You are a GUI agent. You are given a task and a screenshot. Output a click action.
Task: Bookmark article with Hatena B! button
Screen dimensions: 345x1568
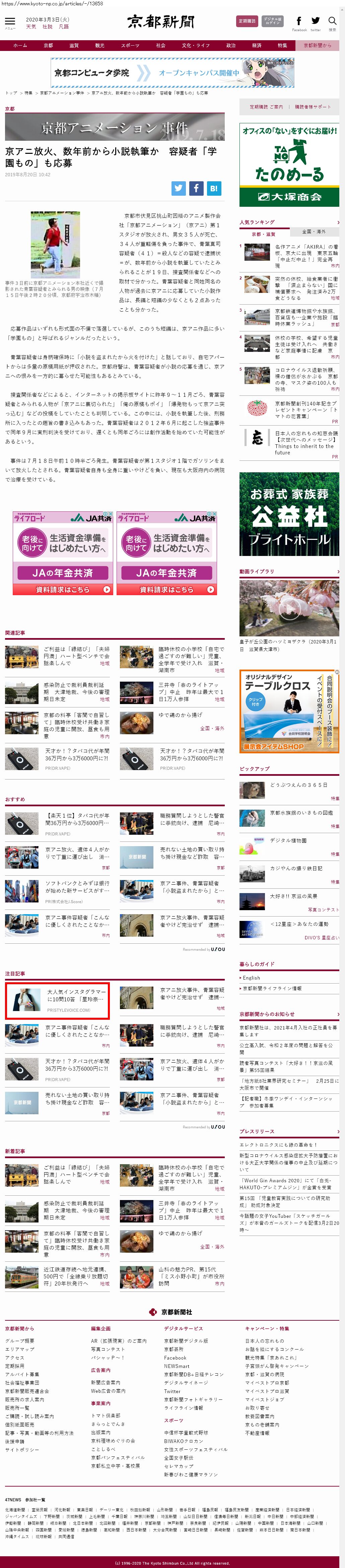pos(214,188)
